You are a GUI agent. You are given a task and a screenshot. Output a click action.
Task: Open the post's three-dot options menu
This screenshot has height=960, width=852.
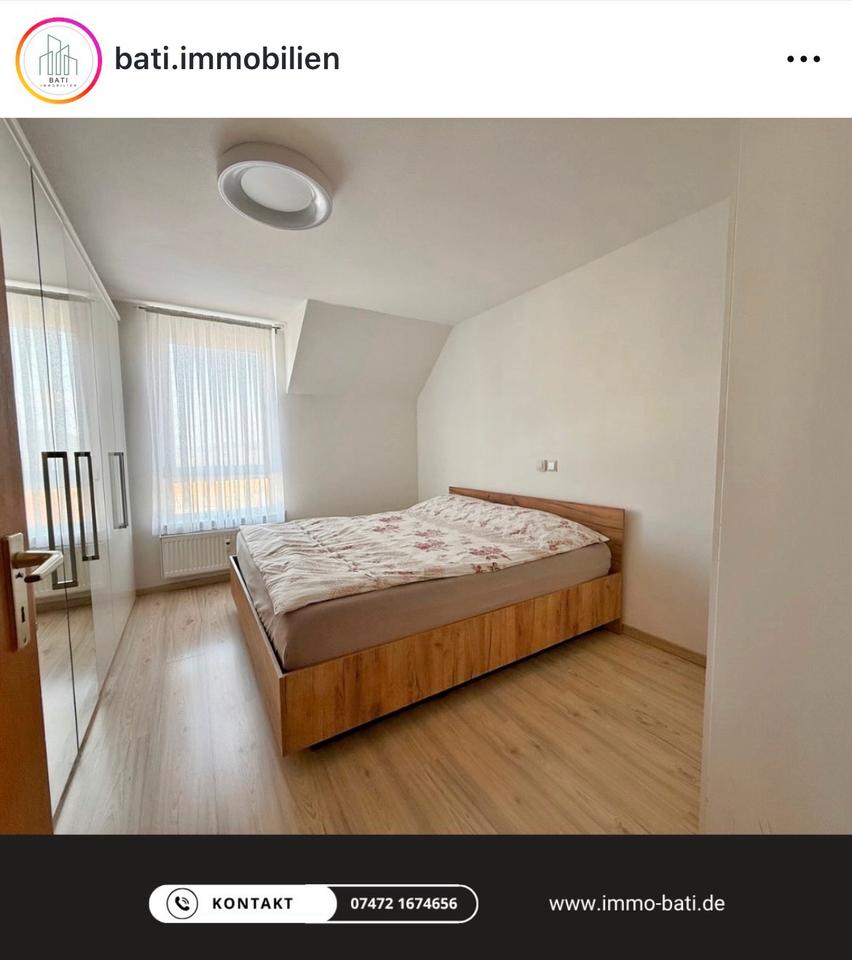[x=803, y=59]
